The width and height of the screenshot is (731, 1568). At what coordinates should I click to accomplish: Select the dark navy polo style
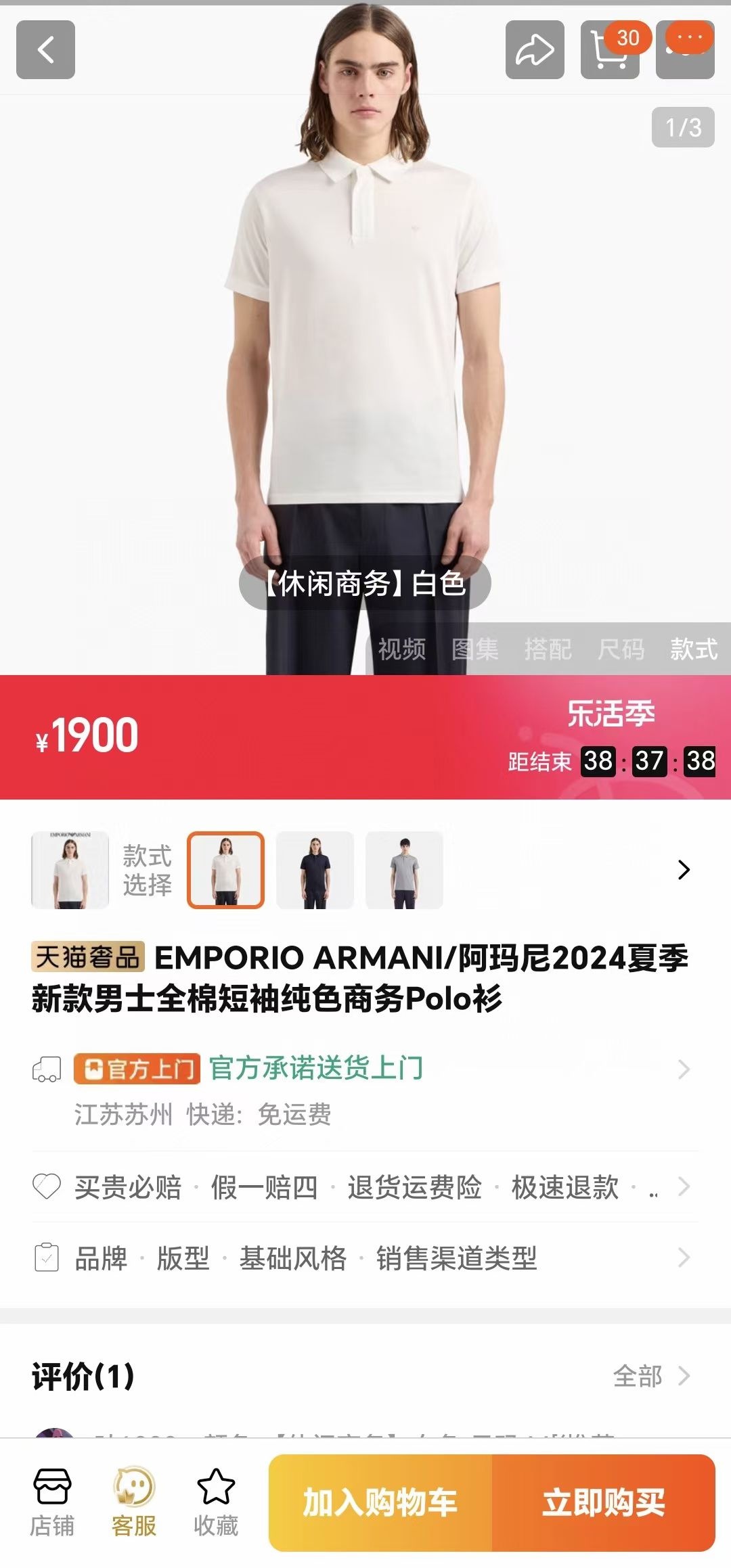coord(315,870)
